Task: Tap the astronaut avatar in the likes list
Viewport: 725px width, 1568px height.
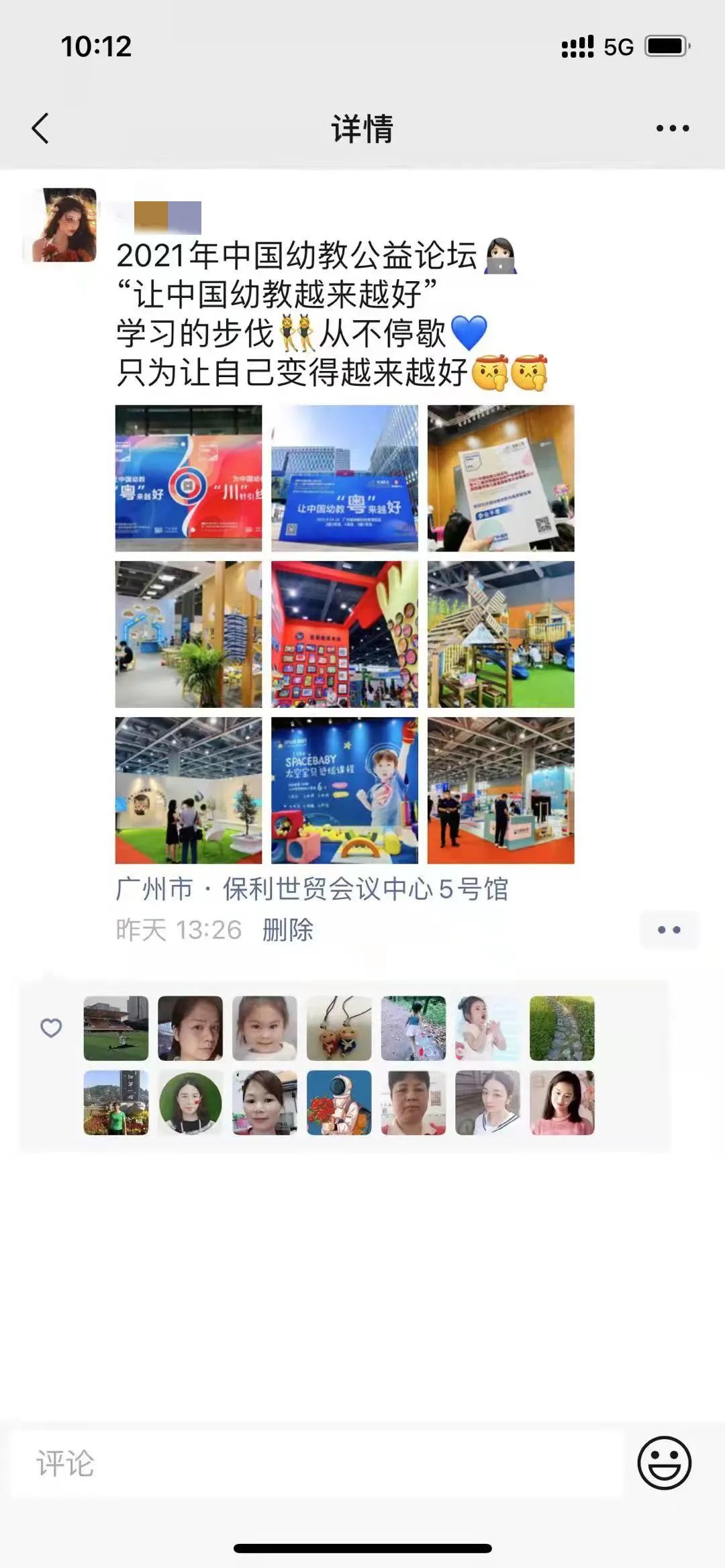Action: tap(339, 1102)
